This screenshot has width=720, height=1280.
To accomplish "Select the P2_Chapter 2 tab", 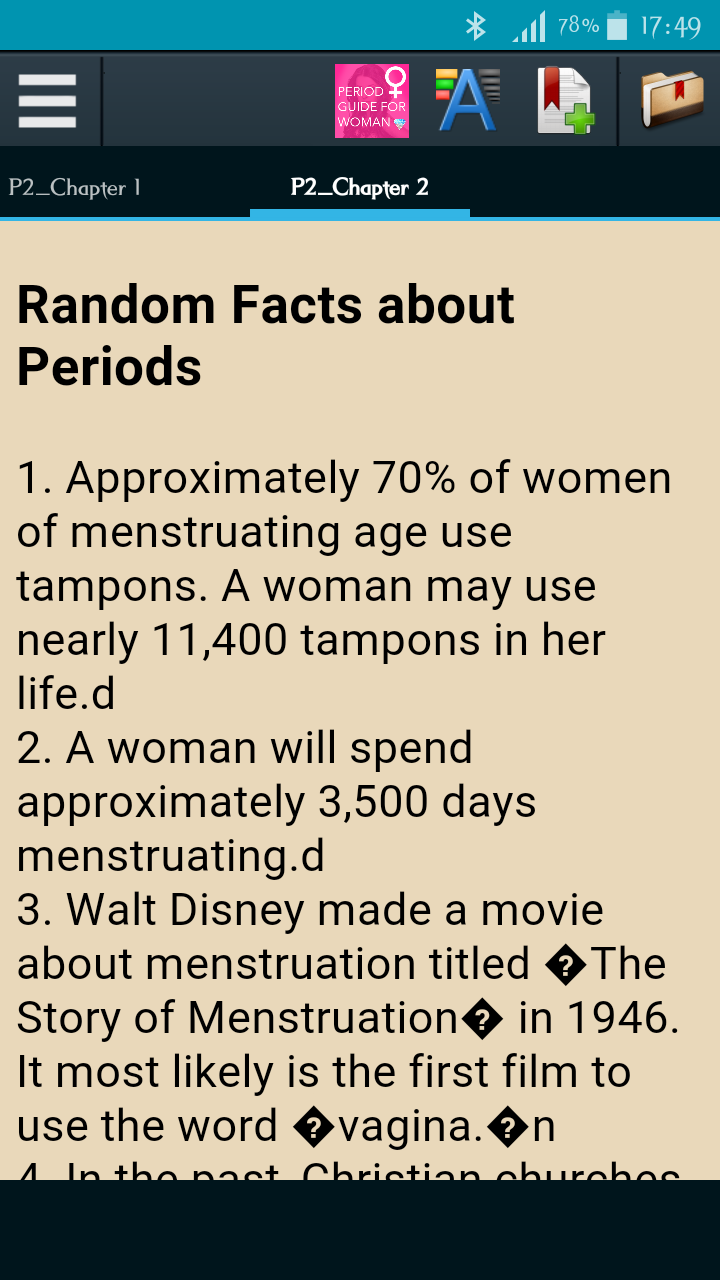I will [360, 187].
